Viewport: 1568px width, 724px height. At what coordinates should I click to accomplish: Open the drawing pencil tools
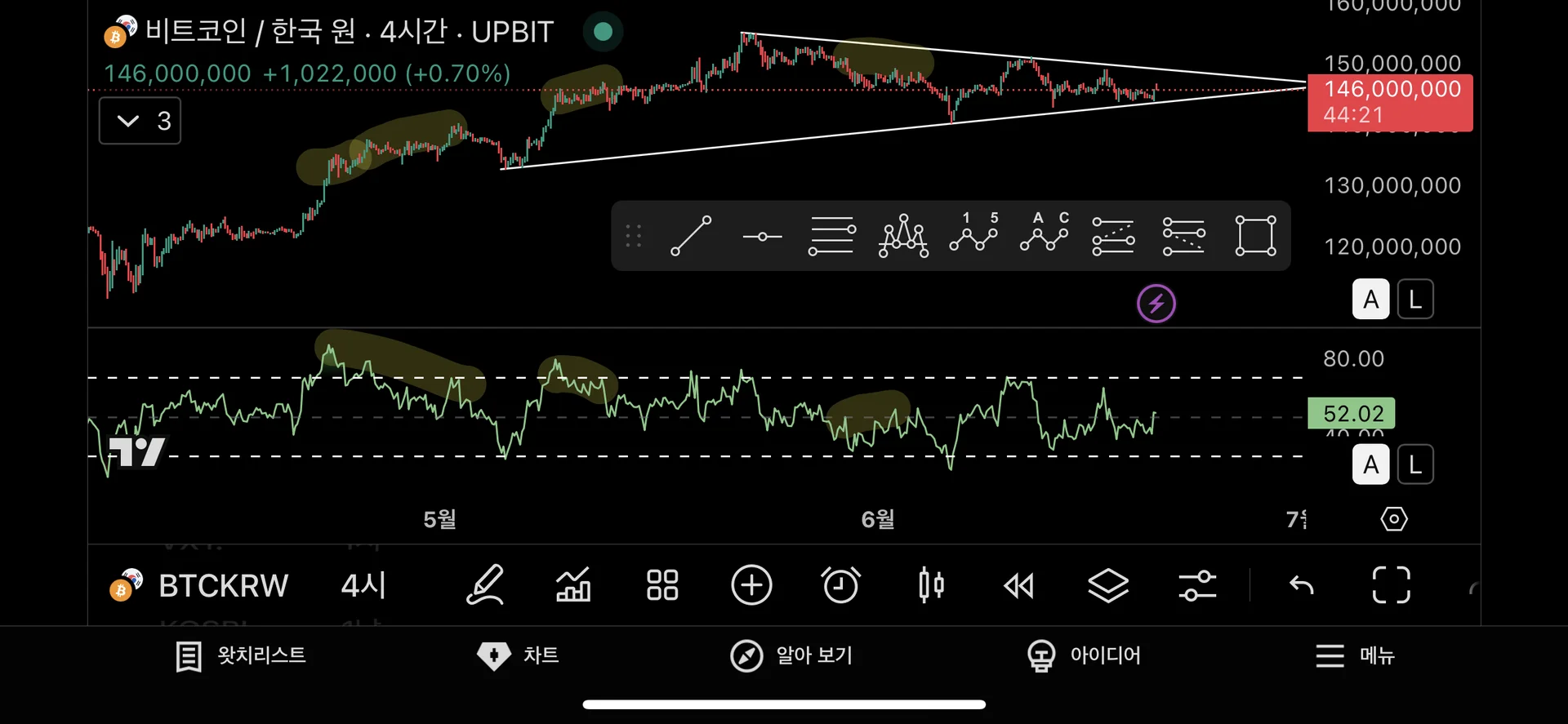pos(485,585)
